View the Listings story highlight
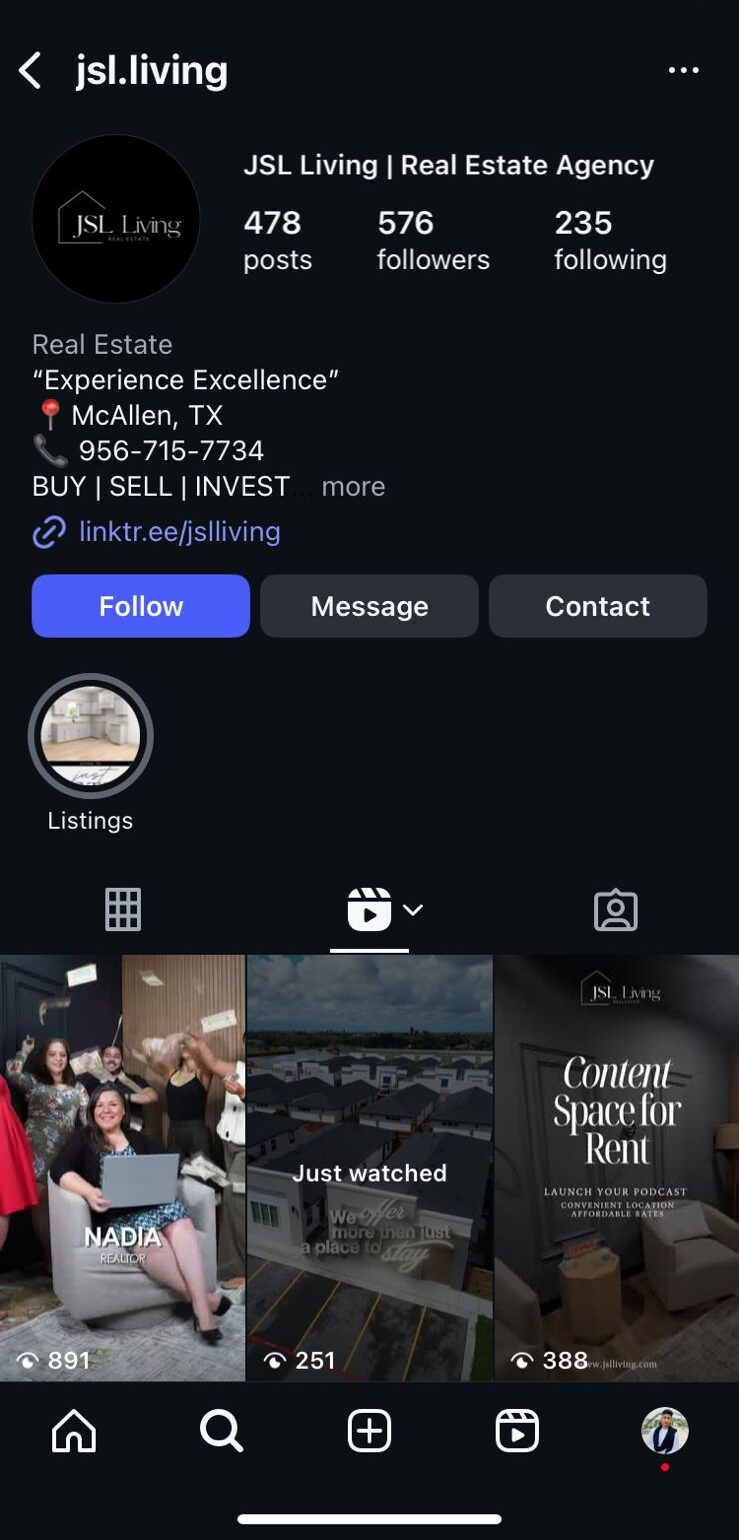Viewport: 739px width, 1540px height. point(90,736)
